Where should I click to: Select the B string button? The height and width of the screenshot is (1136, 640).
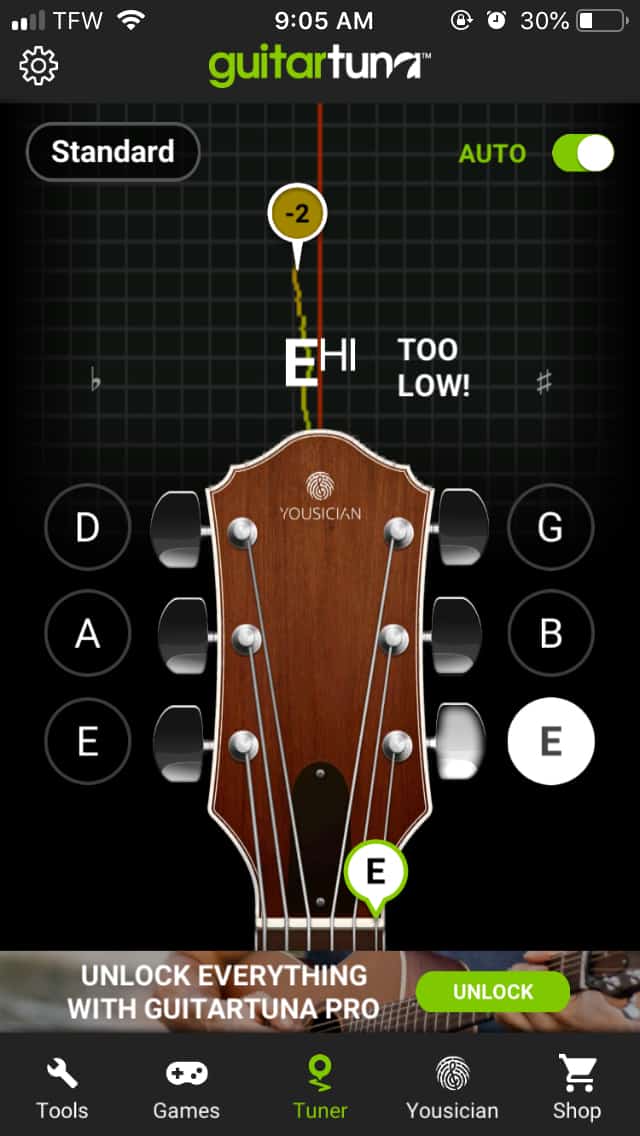tap(551, 633)
